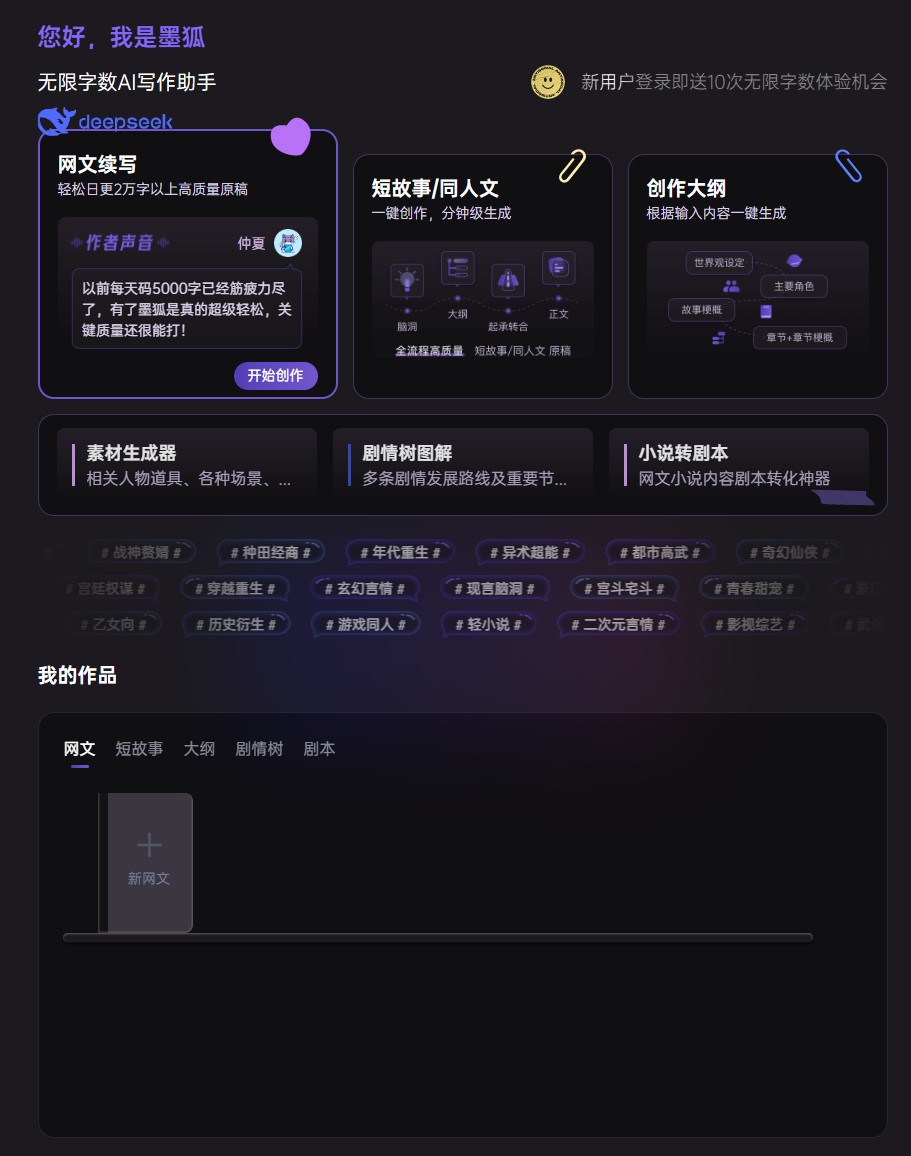This screenshot has height=1156, width=911.
Task: Choose the 玄幻言情 tag
Action: click(x=365, y=588)
